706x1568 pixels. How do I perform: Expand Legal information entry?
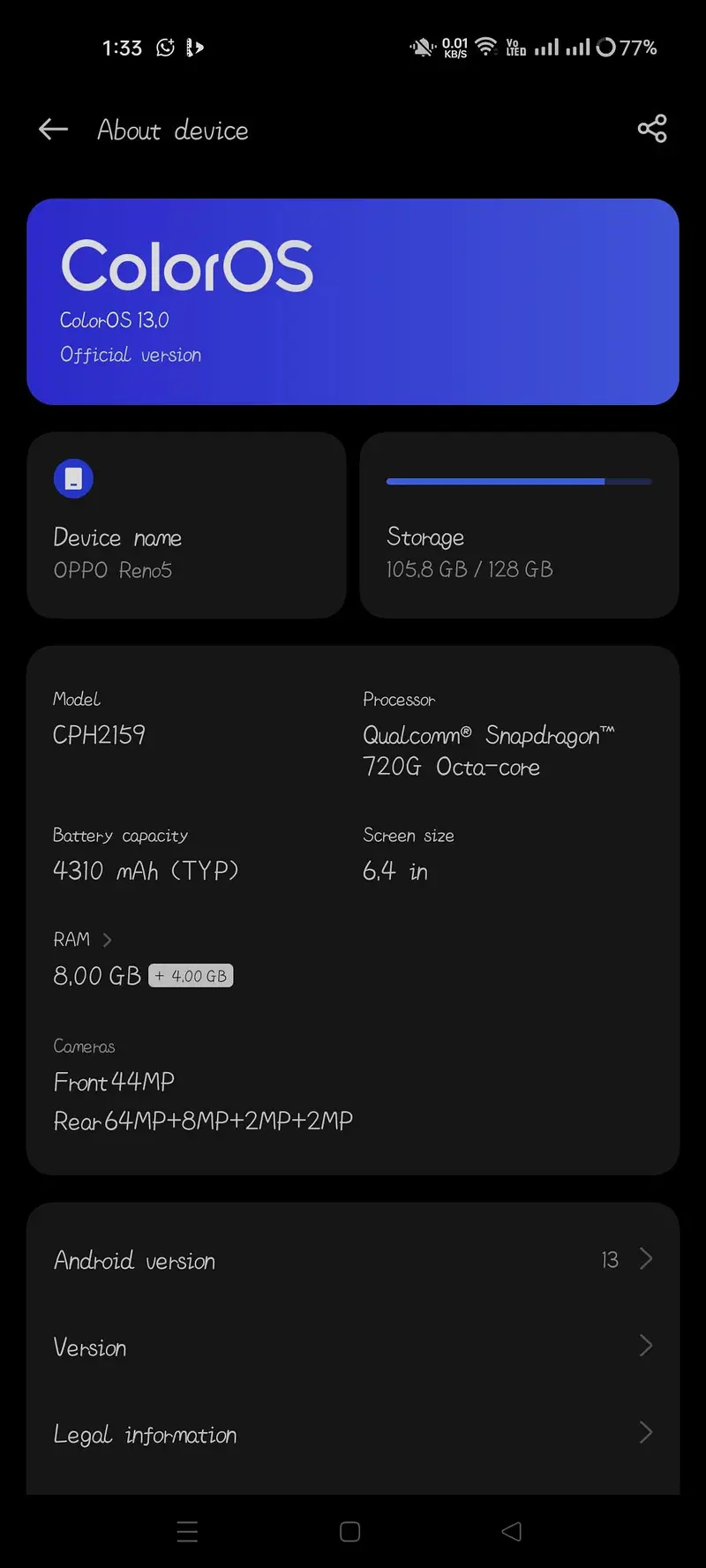point(646,1433)
